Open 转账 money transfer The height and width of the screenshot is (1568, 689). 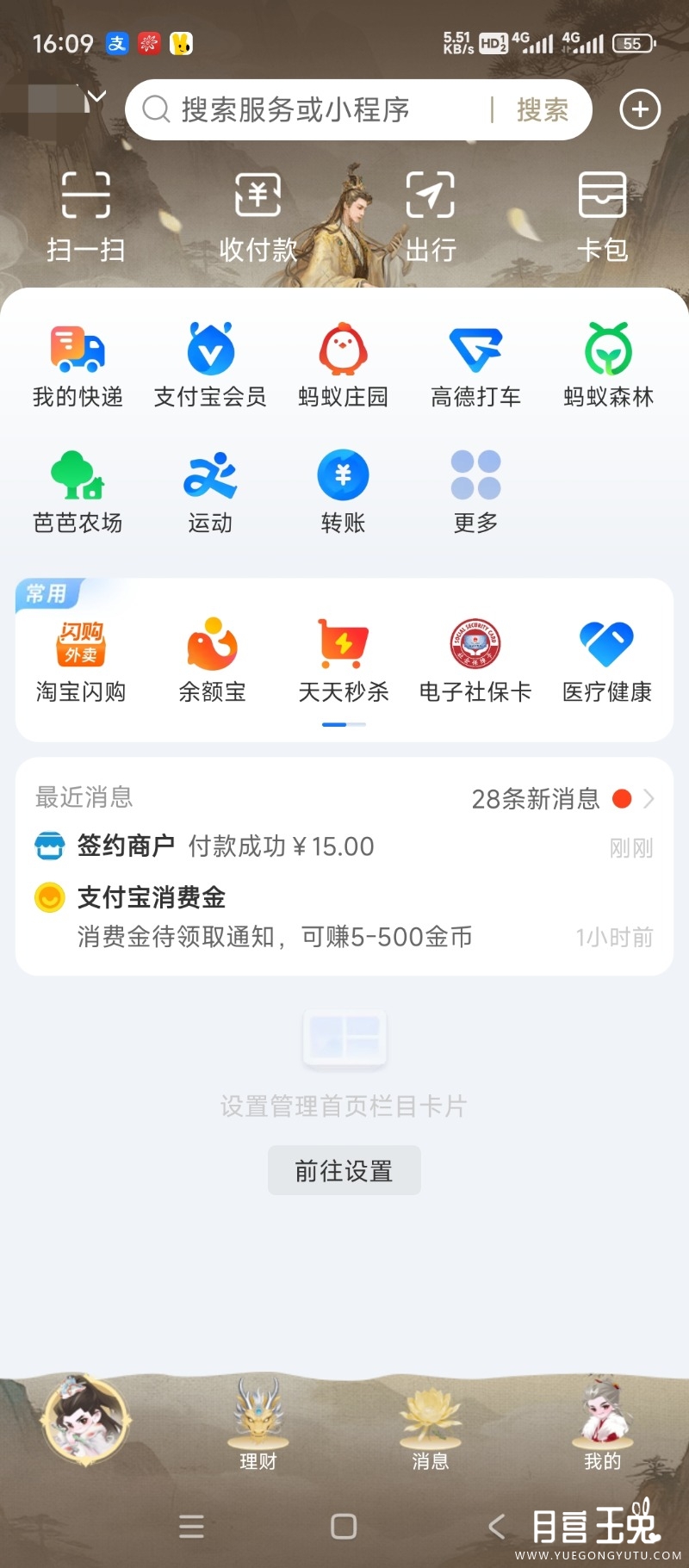click(x=343, y=491)
